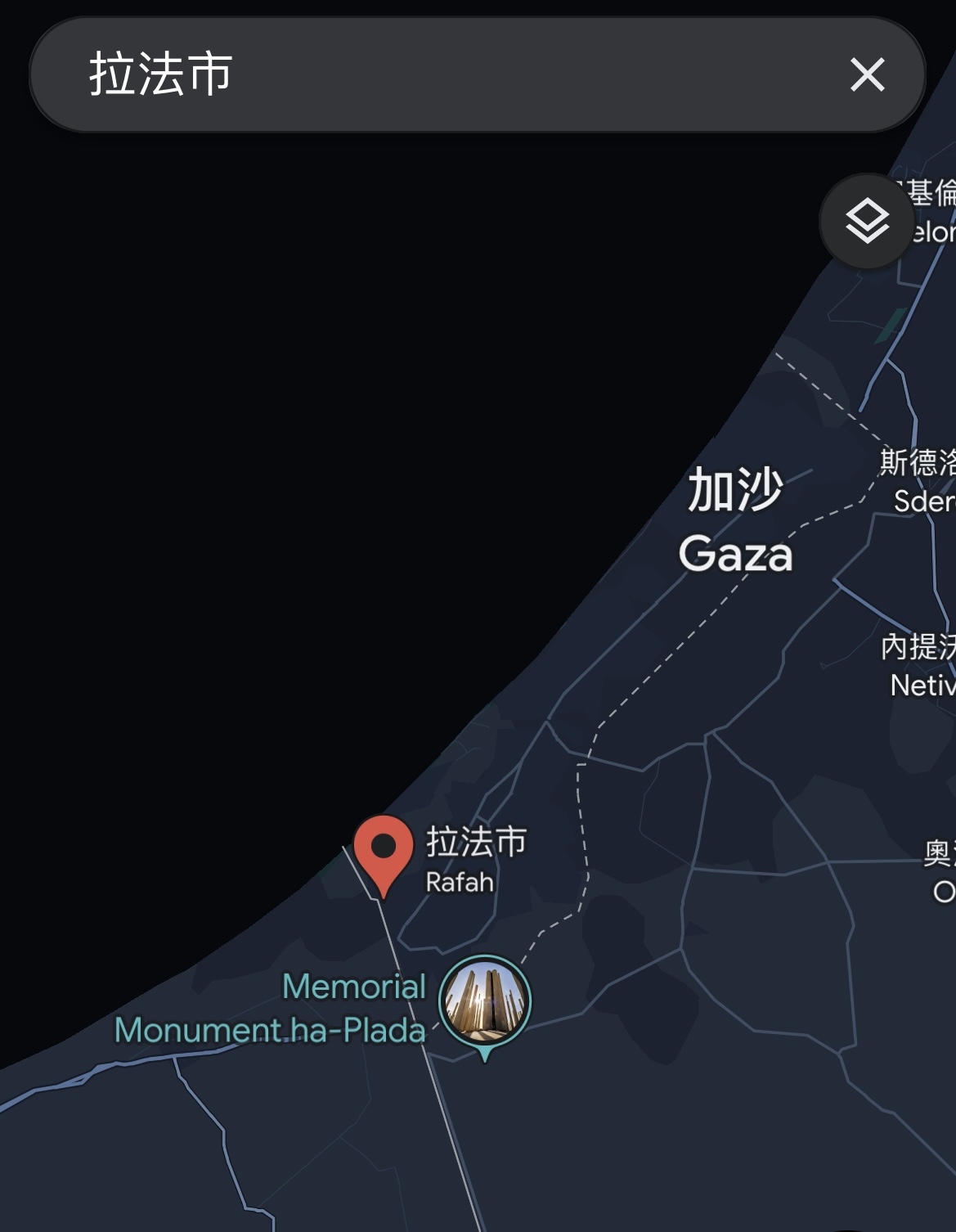This screenshot has height=1232, width=956.
Task: Open the Memorial Monument ha-Plada place marker
Action: pos(485,1000)
